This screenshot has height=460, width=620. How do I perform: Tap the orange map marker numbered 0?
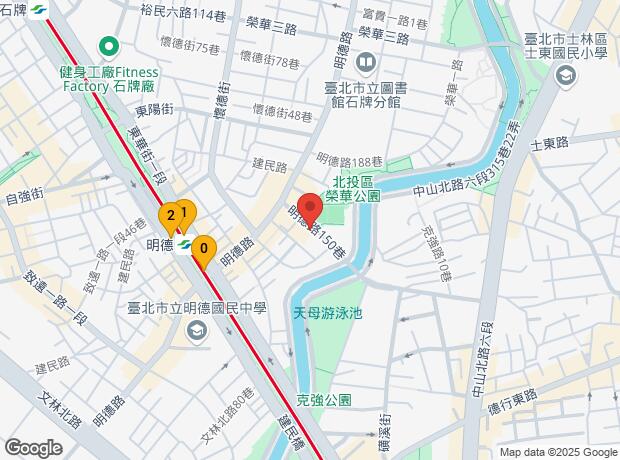tap(203, 249)
